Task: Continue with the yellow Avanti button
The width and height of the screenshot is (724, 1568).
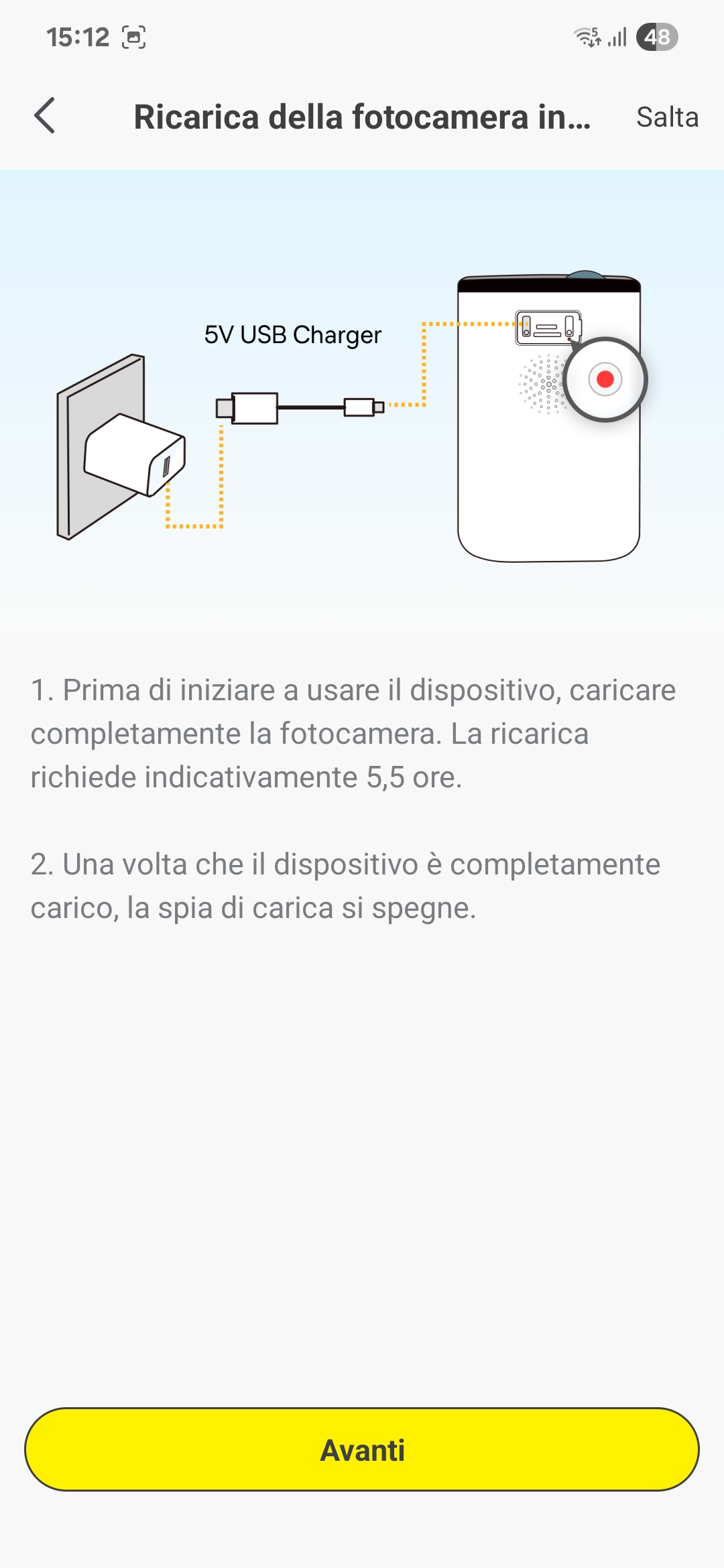Action: 362,1450
